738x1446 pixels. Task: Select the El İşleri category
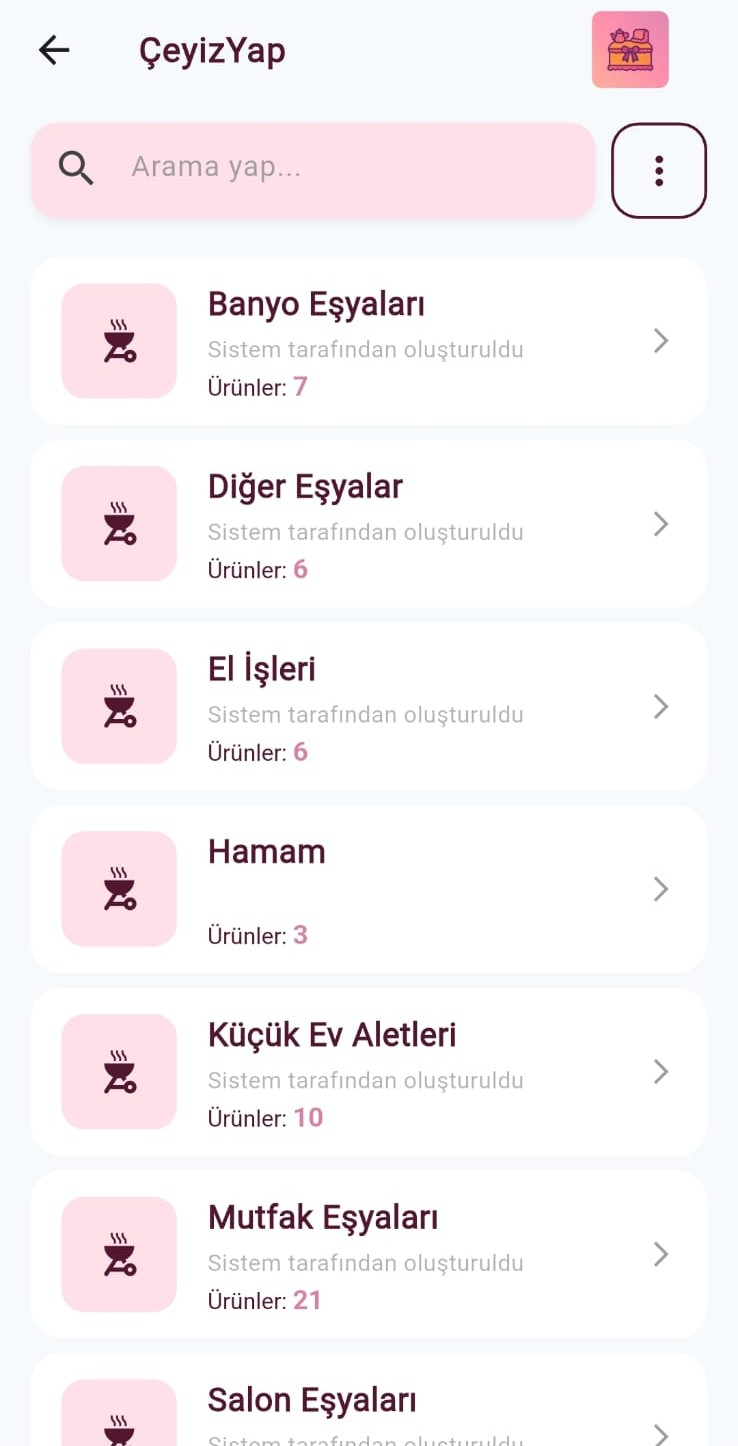point(368,706)
